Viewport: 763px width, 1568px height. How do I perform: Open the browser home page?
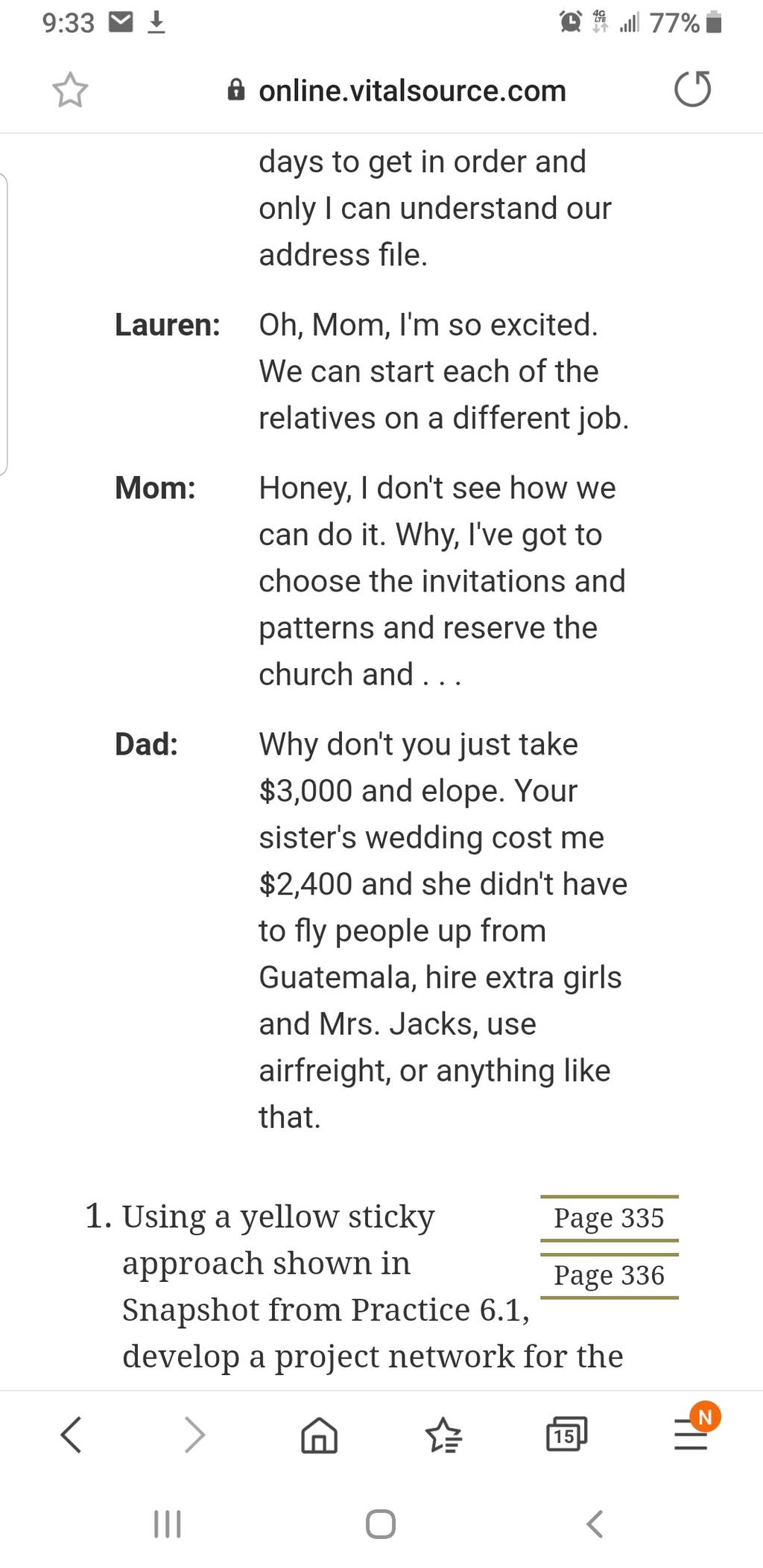319,1435
